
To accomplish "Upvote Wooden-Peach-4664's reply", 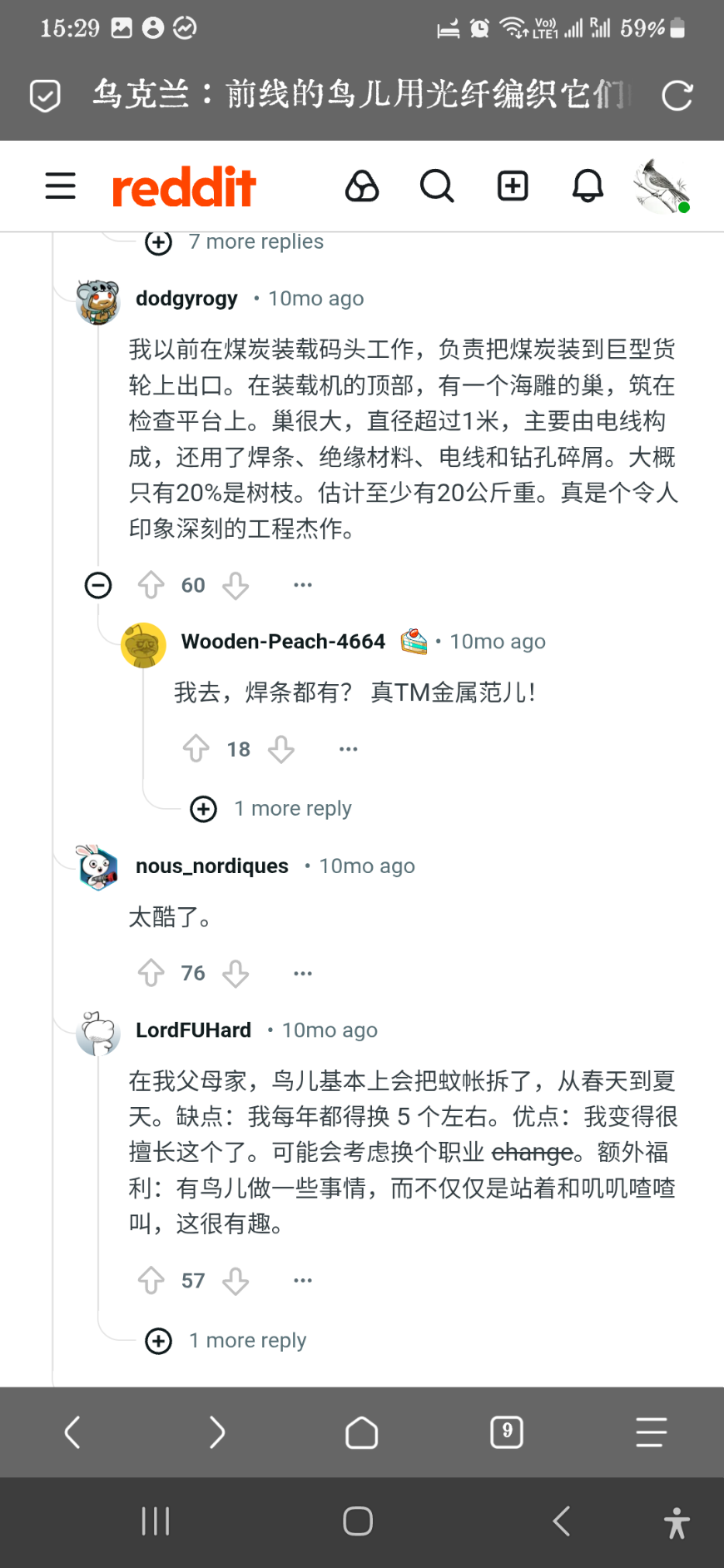I will click(x=196, y=749).
